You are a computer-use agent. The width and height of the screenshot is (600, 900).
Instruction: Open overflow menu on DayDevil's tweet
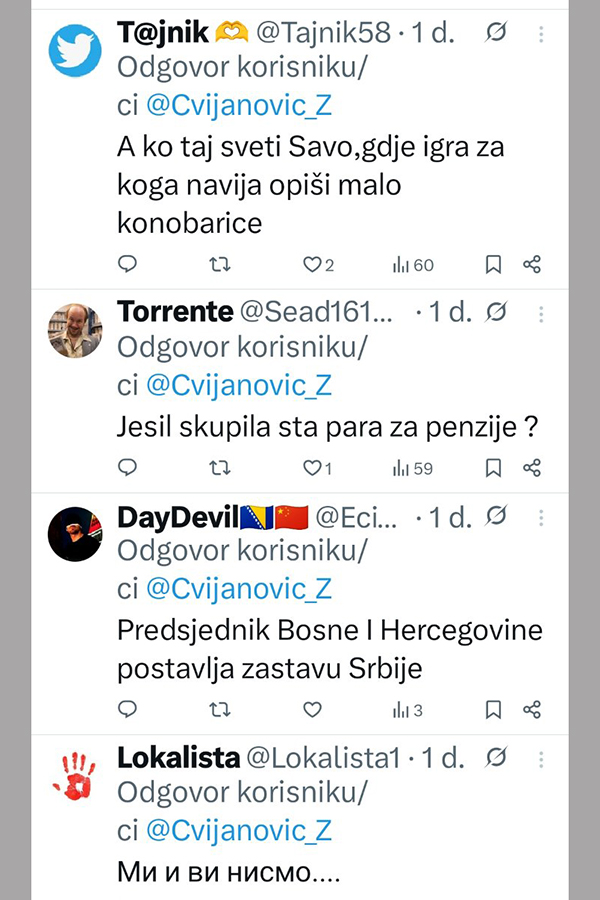pyautogui.click(x=541, y=518)
